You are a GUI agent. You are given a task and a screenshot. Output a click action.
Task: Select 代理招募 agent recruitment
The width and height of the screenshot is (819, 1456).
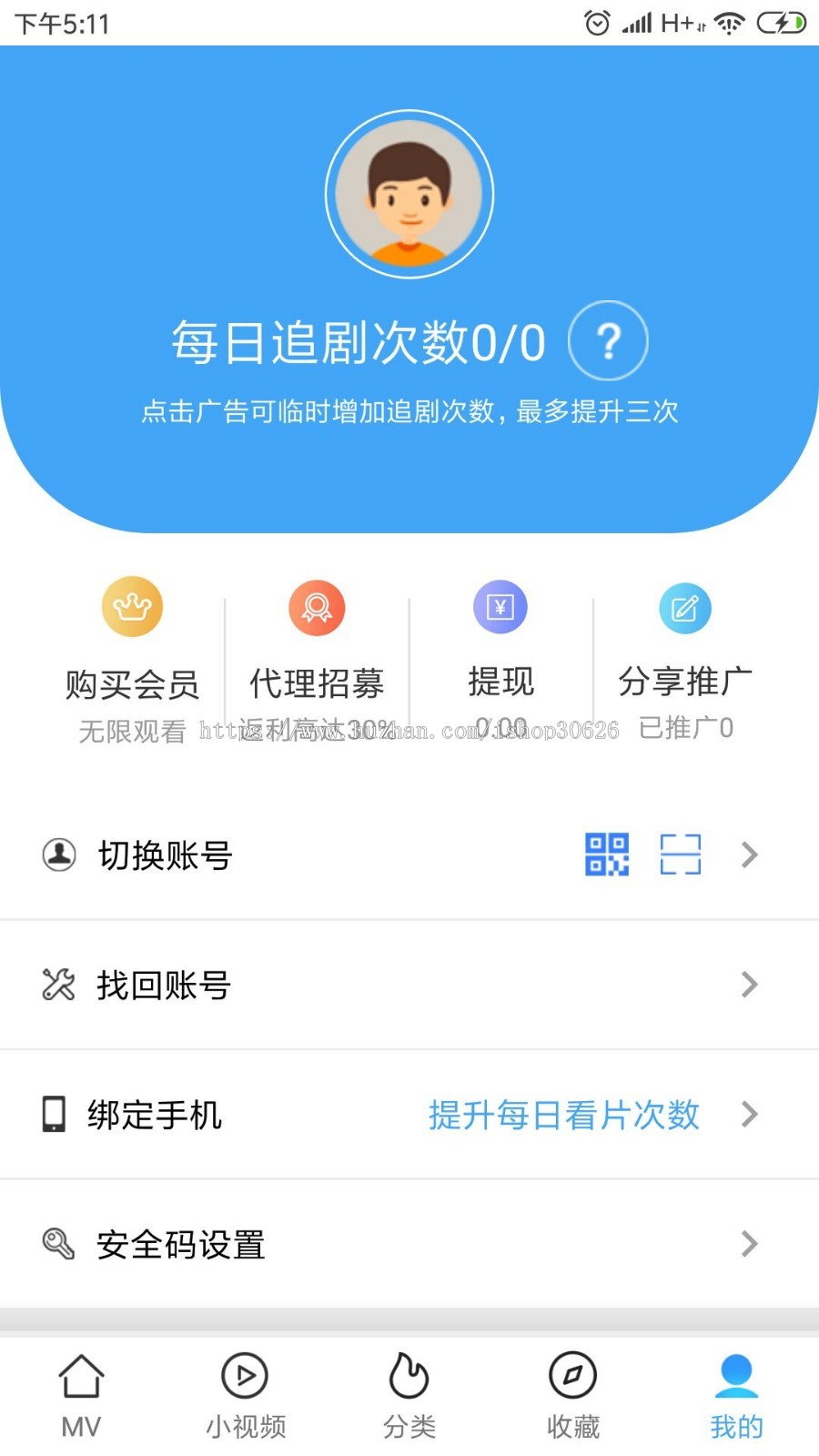317,657
